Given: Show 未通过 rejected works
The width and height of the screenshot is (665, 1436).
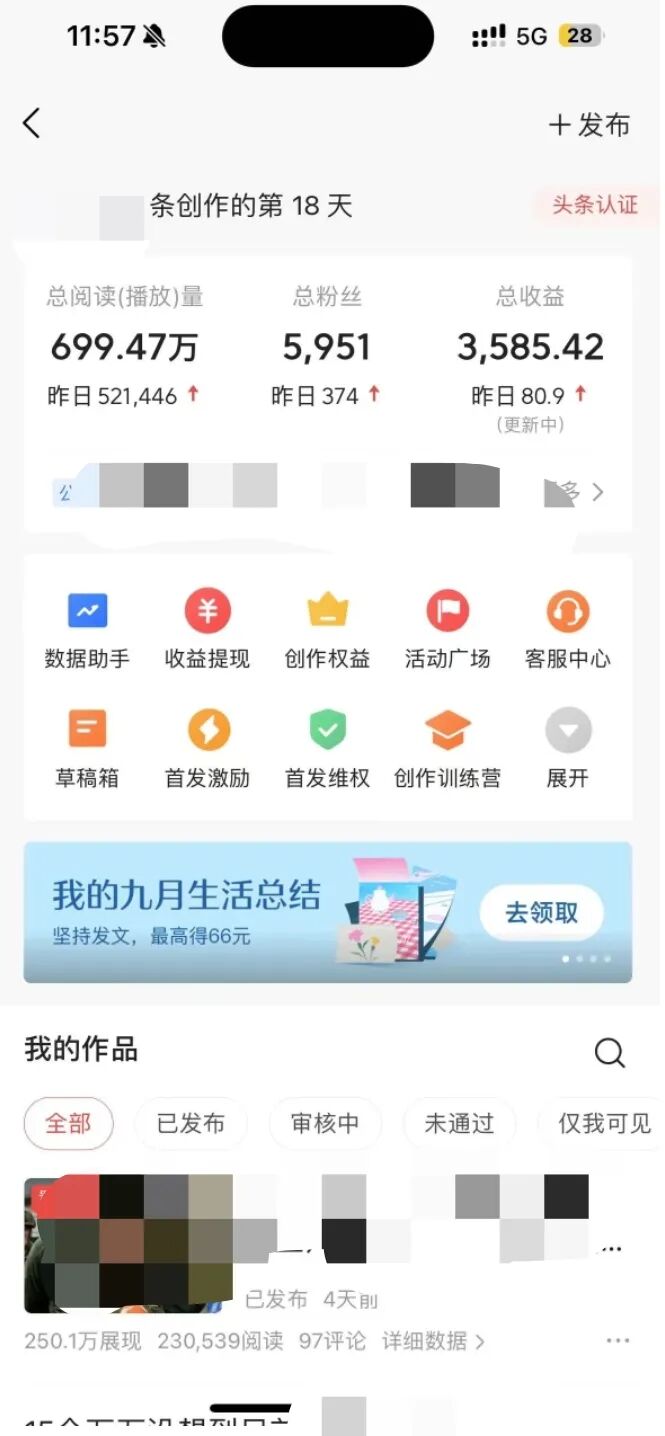Looking at the screenshot, I should [x=459, y=1123].
